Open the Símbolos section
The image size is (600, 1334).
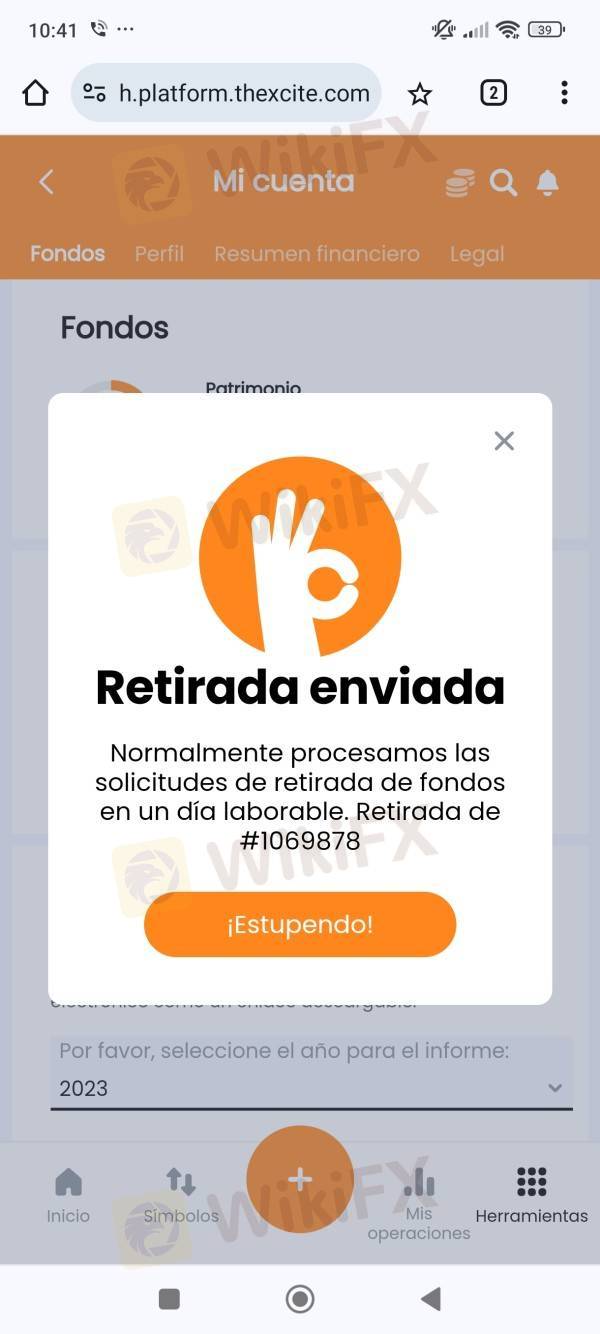181,1196
